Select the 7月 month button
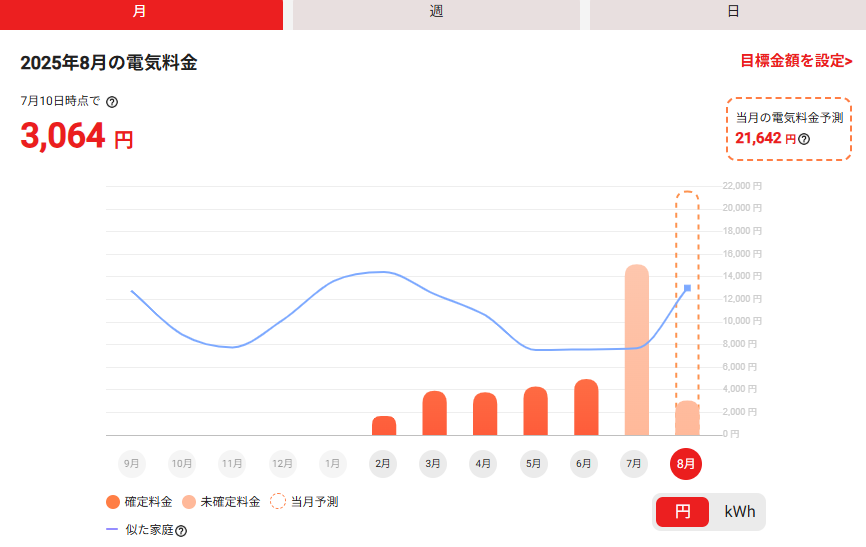 (x=634, y=464)
